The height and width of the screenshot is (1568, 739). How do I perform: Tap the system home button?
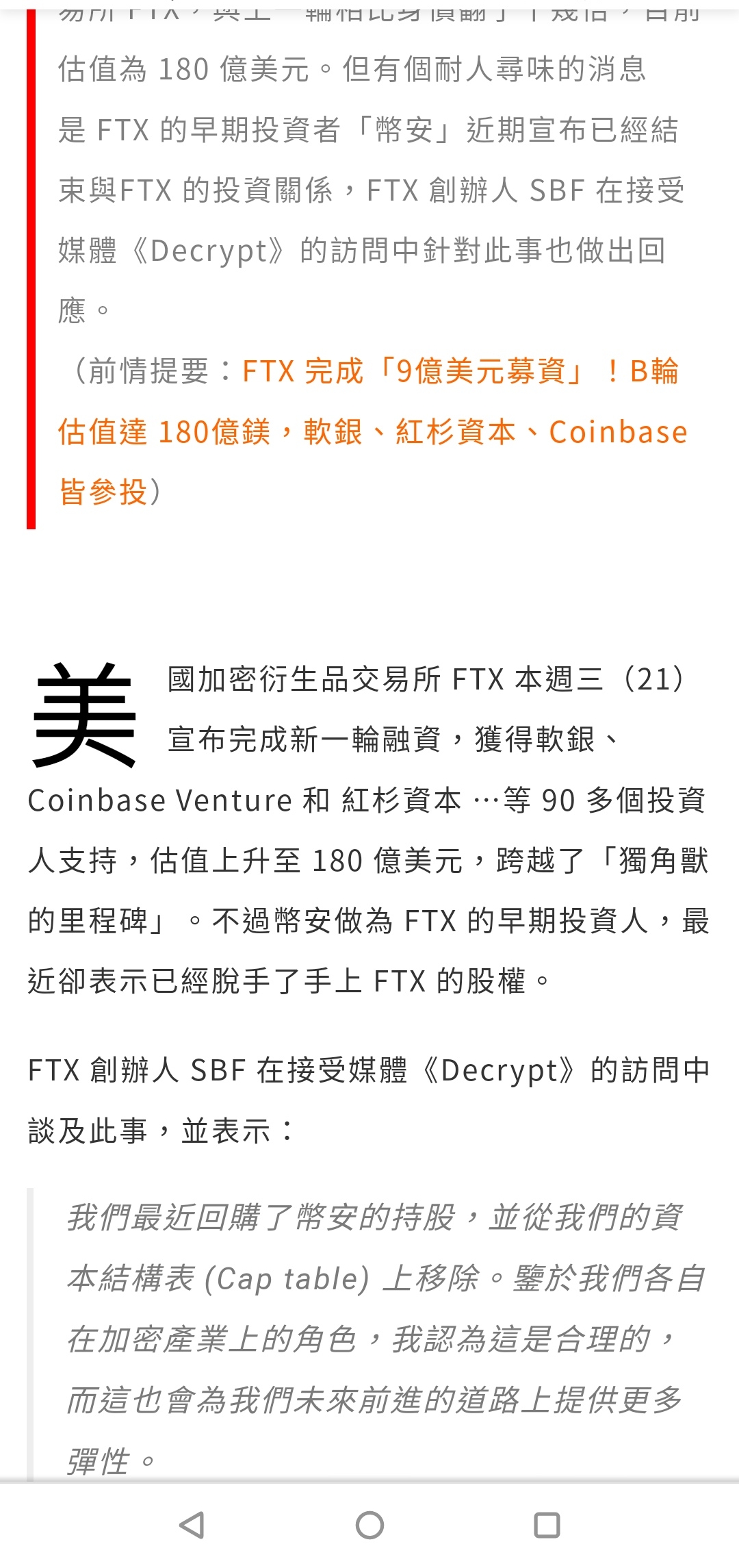tap(369, 1525)
